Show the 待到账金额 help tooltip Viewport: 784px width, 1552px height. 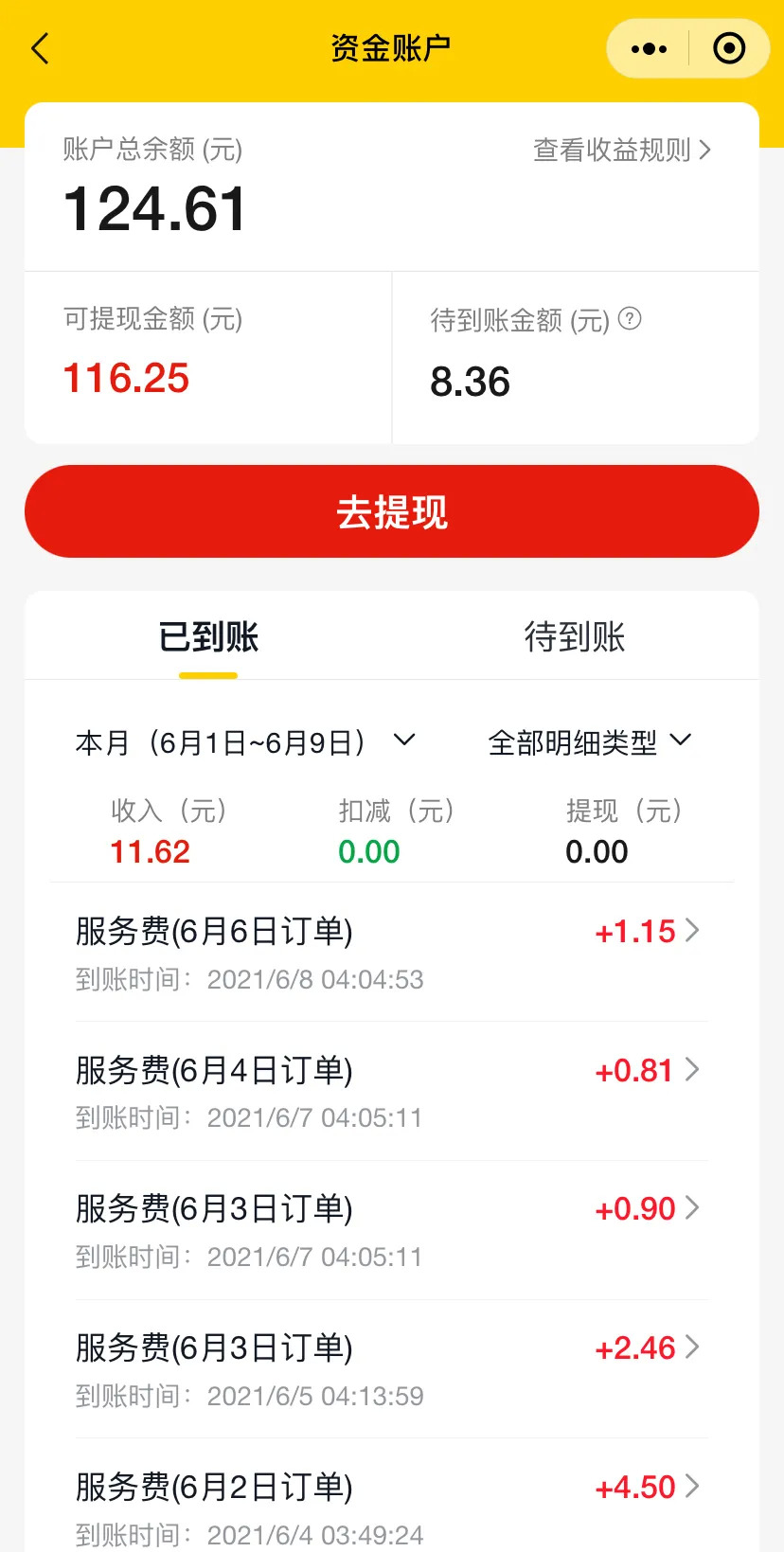coord(630,319)
